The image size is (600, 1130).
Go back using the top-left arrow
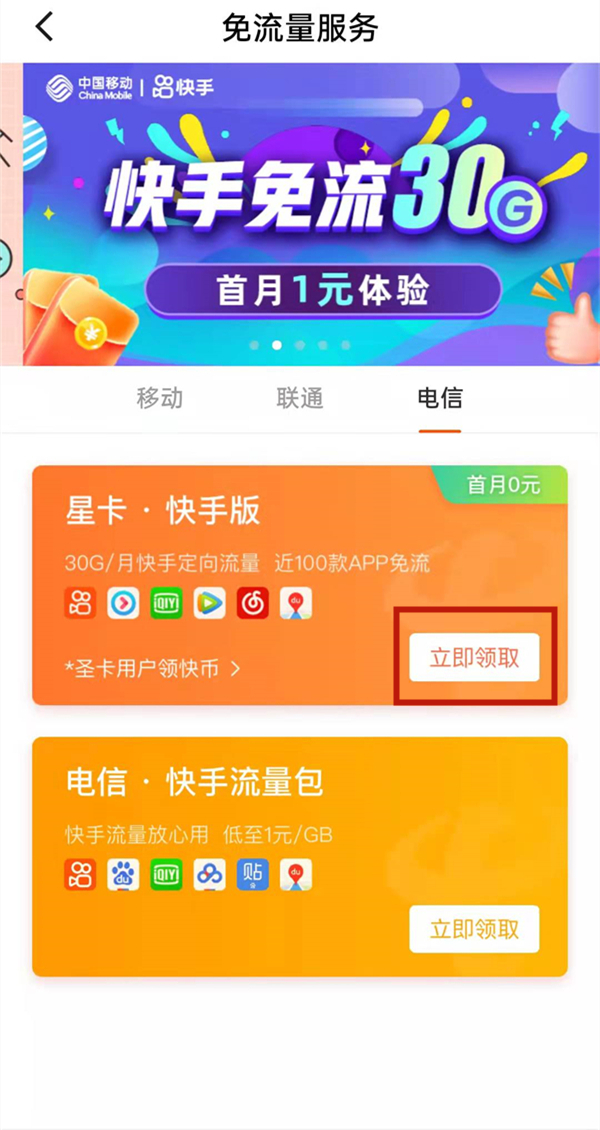point(44,27)
